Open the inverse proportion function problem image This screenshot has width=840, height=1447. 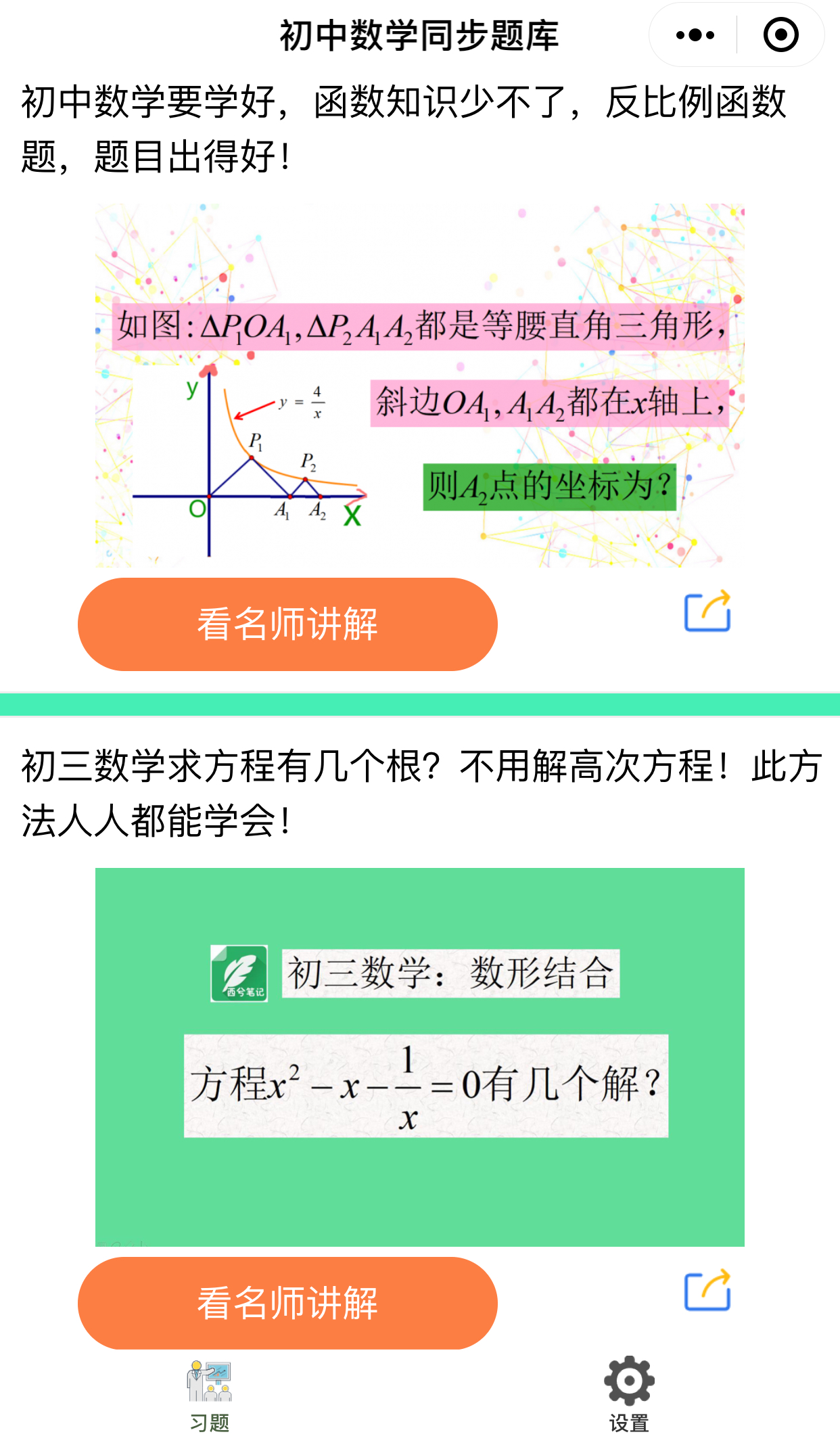419,385
